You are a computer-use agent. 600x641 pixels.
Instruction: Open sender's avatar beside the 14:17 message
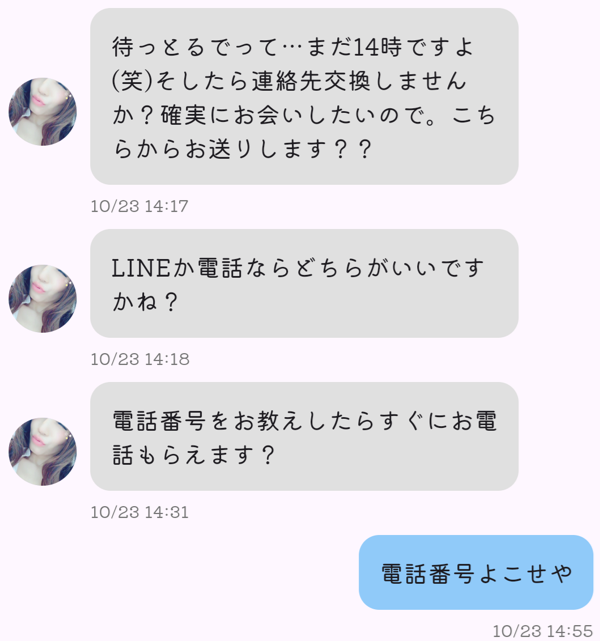(43, 112)
